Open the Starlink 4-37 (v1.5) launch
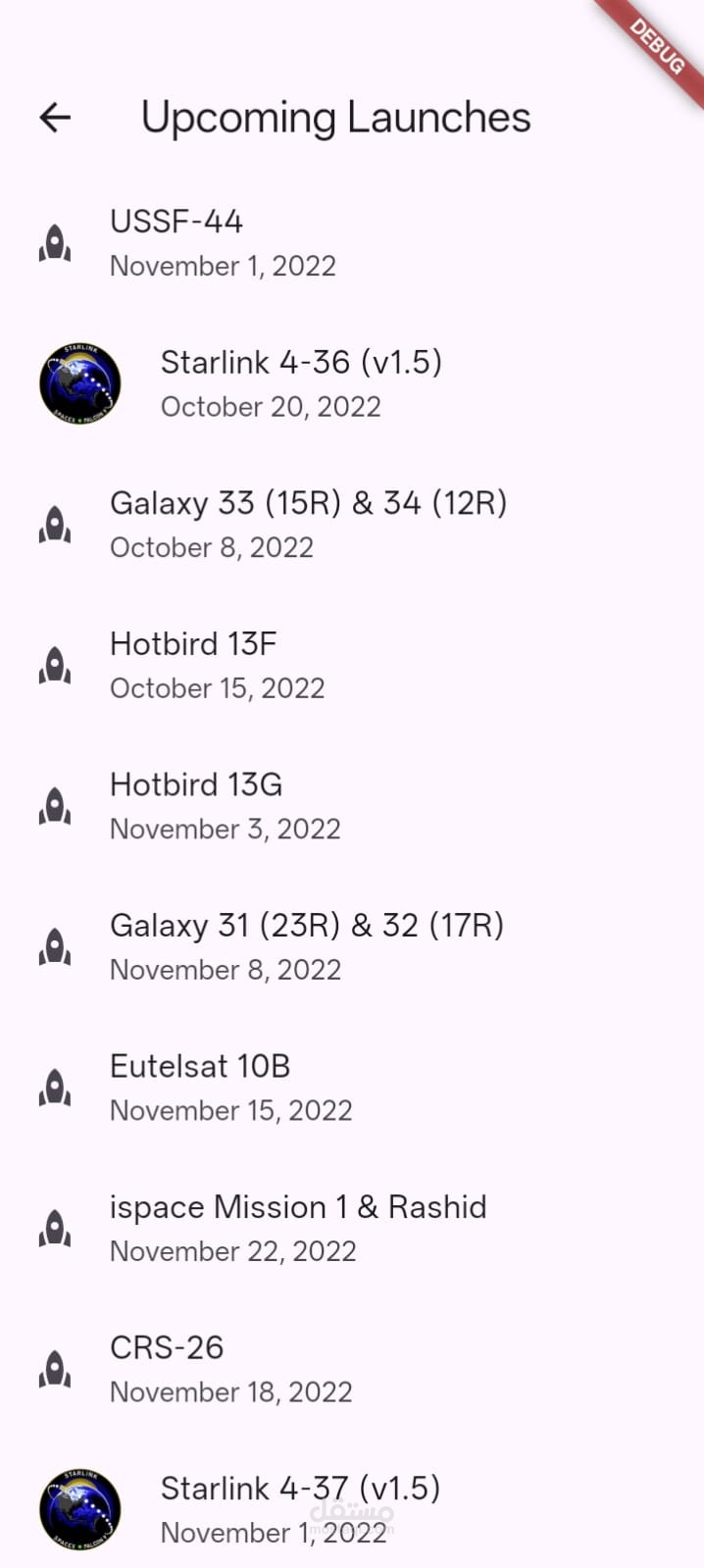Viewport: 704px width, 1568px height. pyautogui.click(x=300, y=1509)
